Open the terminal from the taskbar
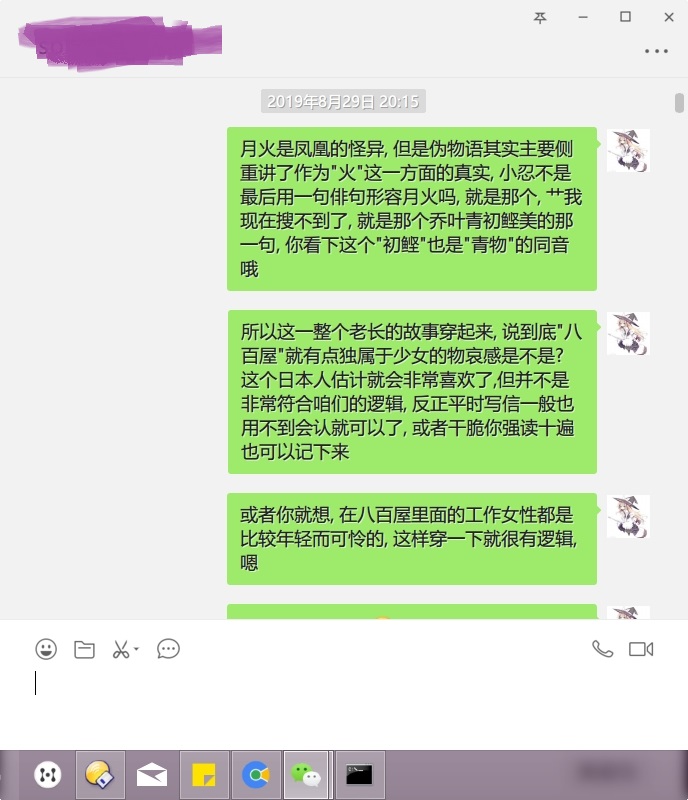The image size is (688, 800). point(360,775)
